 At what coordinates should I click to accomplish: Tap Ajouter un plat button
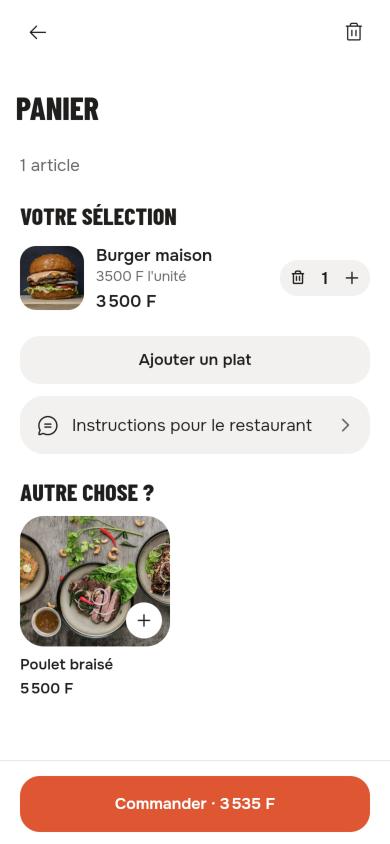[195, 360]
